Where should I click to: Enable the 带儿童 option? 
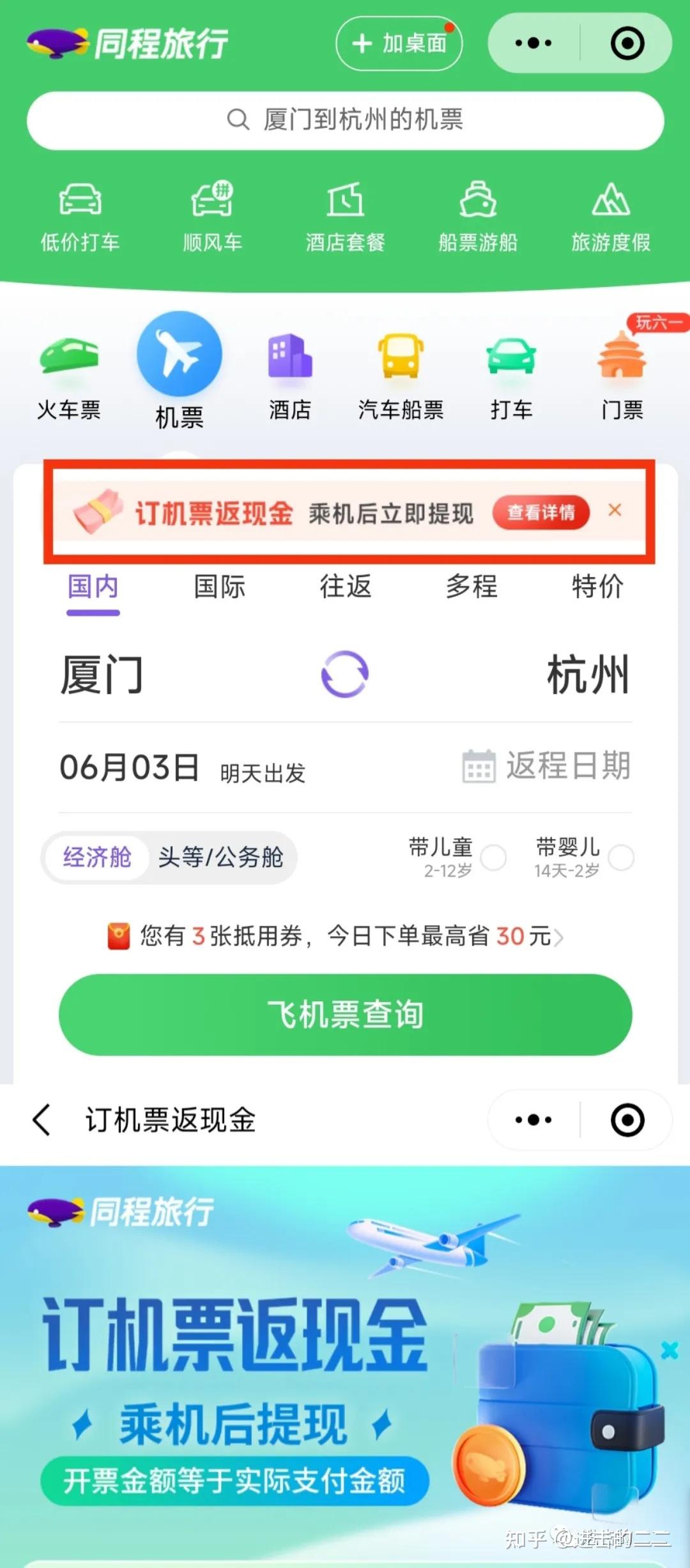[x=457, y=857]
